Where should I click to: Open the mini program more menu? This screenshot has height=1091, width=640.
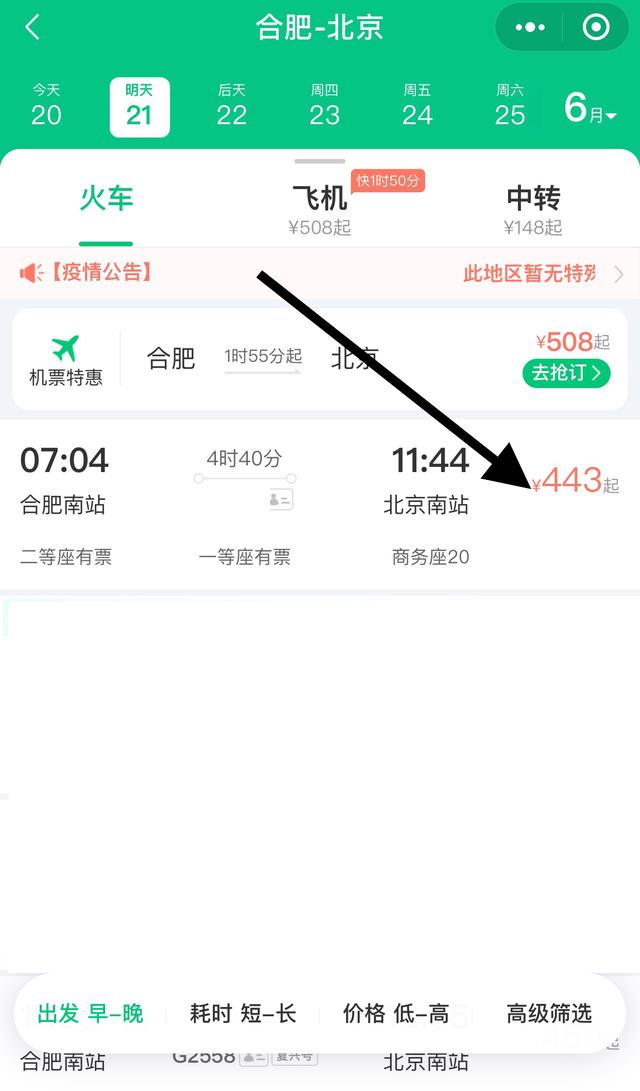pos(530,27)
